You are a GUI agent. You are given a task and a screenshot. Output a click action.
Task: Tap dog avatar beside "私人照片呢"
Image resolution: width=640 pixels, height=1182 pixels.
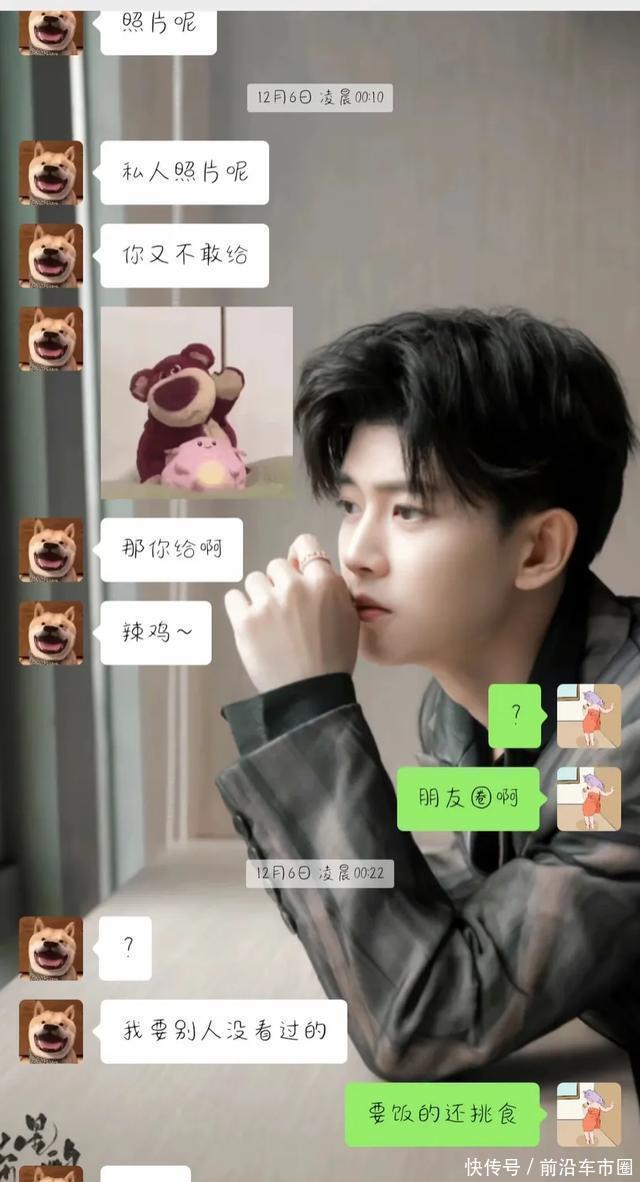(x=51, y=172)
